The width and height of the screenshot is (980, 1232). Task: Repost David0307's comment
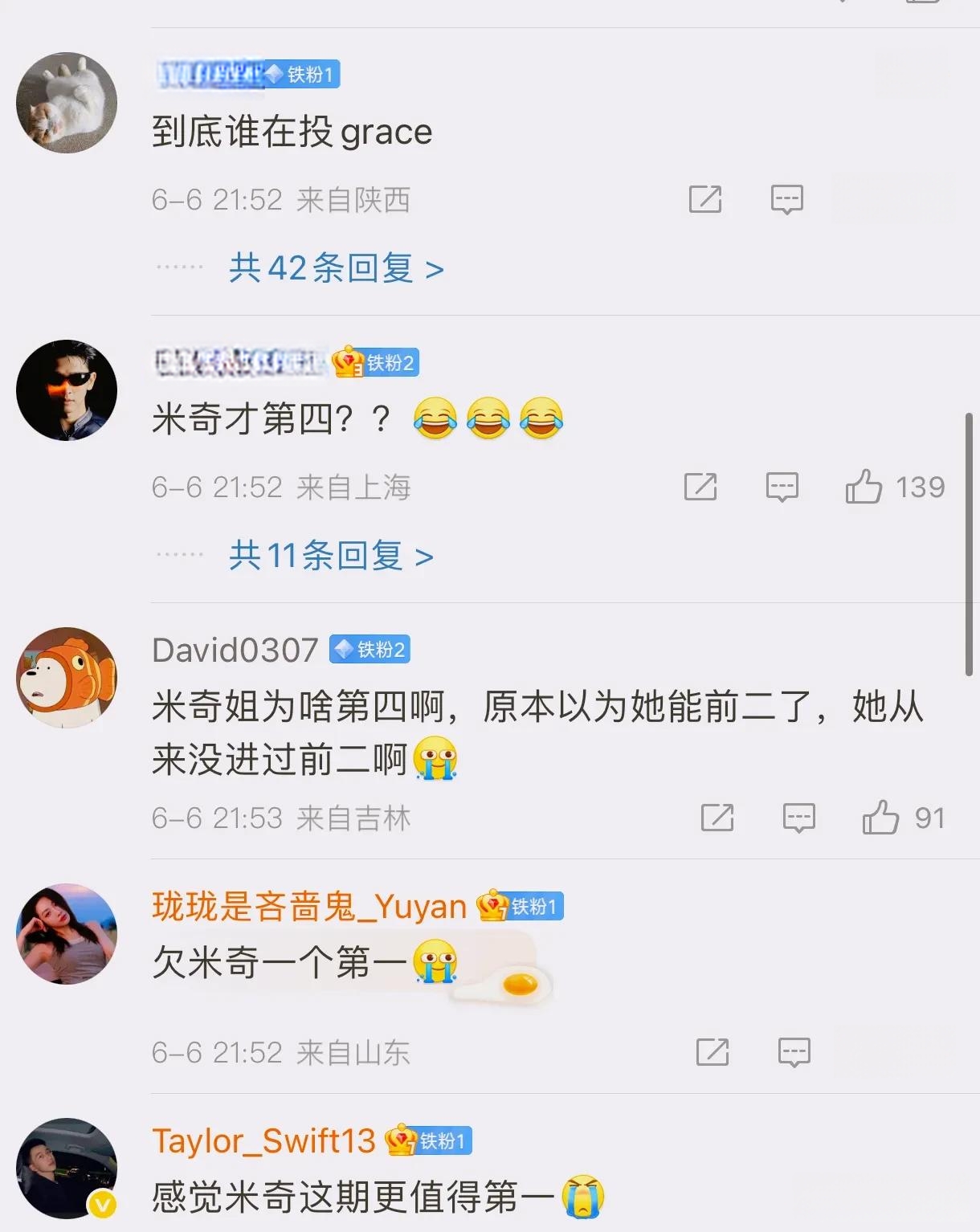[717, 818]
